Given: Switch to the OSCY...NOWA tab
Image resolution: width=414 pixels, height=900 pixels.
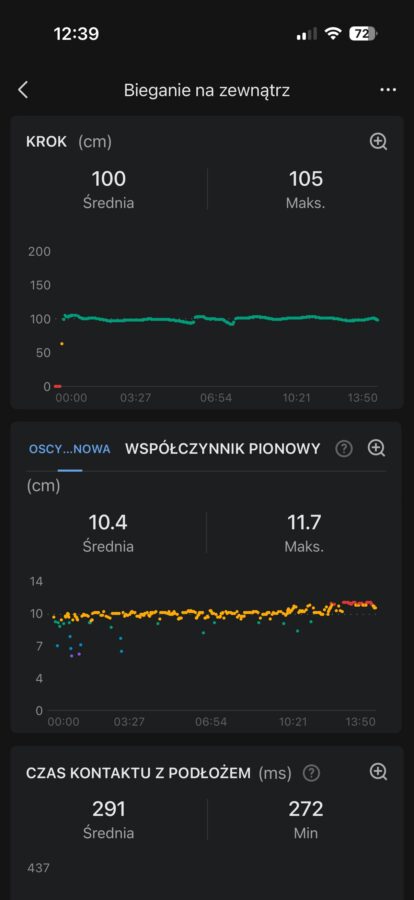Looking at the screenshot, I should pos(69,449).
